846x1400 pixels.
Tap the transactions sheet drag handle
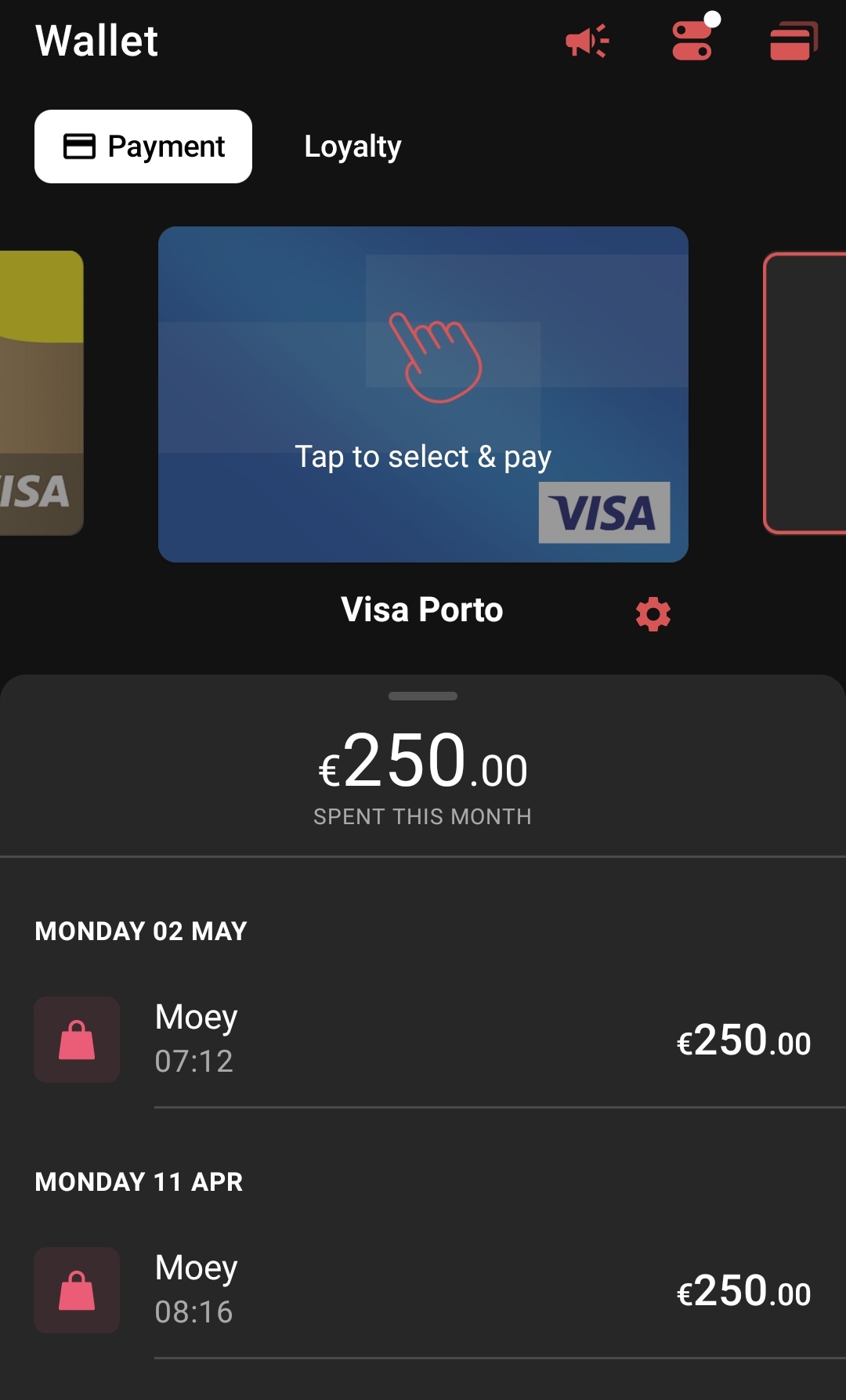click(x=423, y=696)
